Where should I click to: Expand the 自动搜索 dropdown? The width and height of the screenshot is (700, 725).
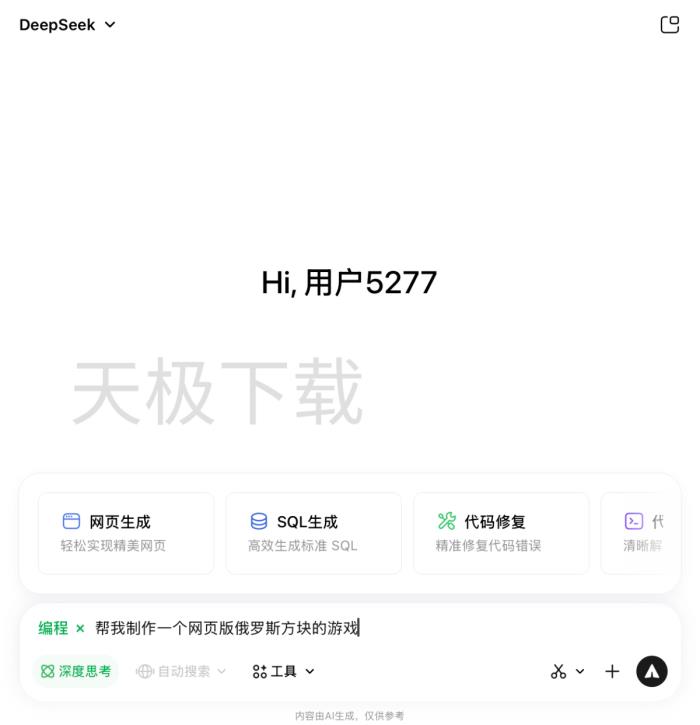[x=181, y=671]
